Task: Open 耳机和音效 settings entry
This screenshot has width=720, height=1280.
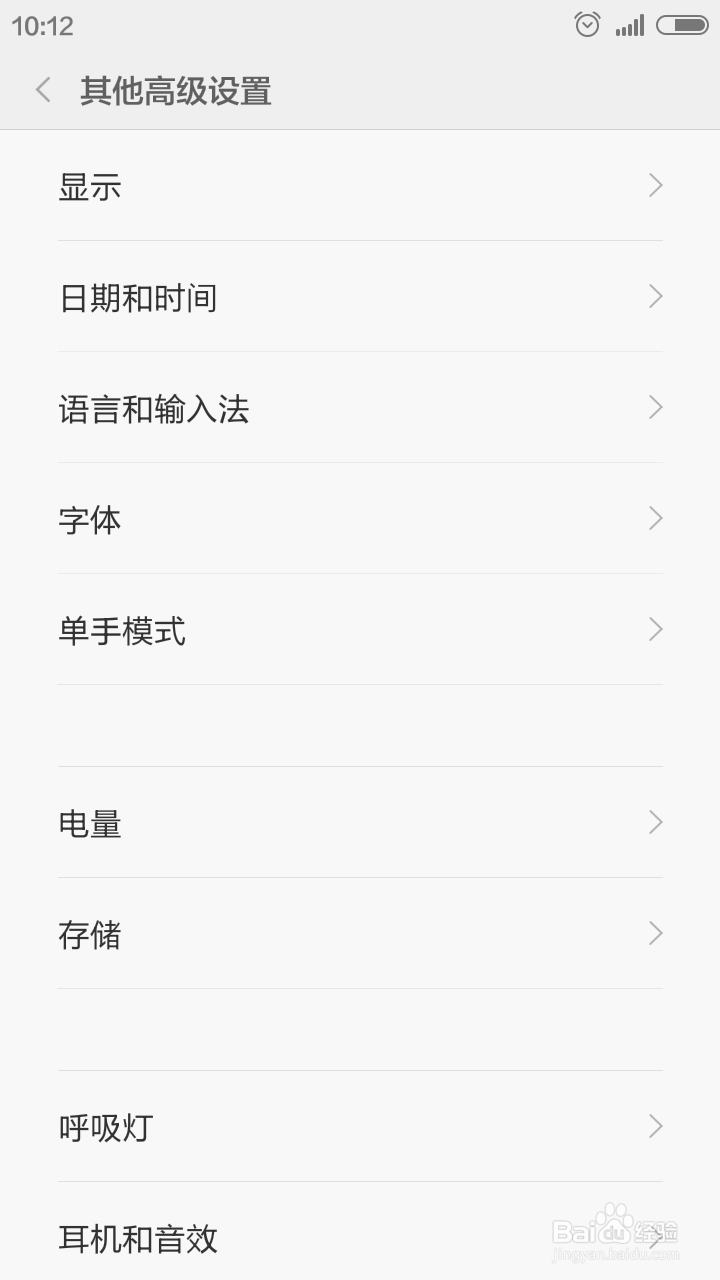Action: tap(360, 1240)
